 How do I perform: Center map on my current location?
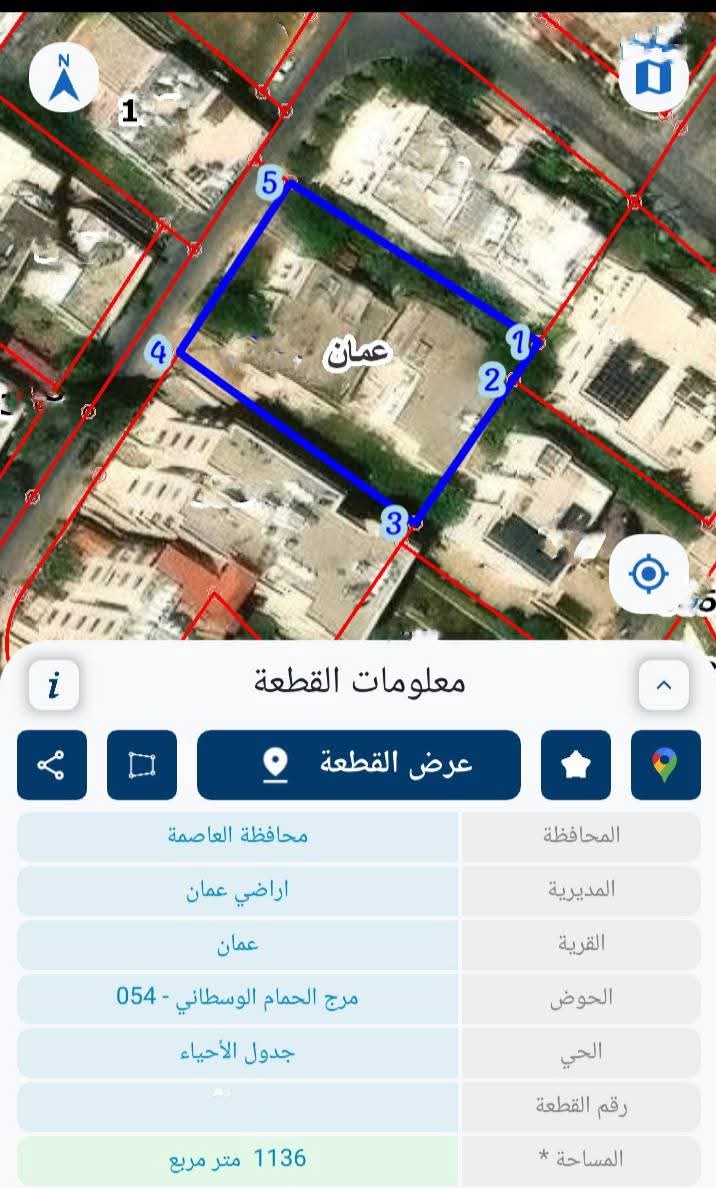649,574
